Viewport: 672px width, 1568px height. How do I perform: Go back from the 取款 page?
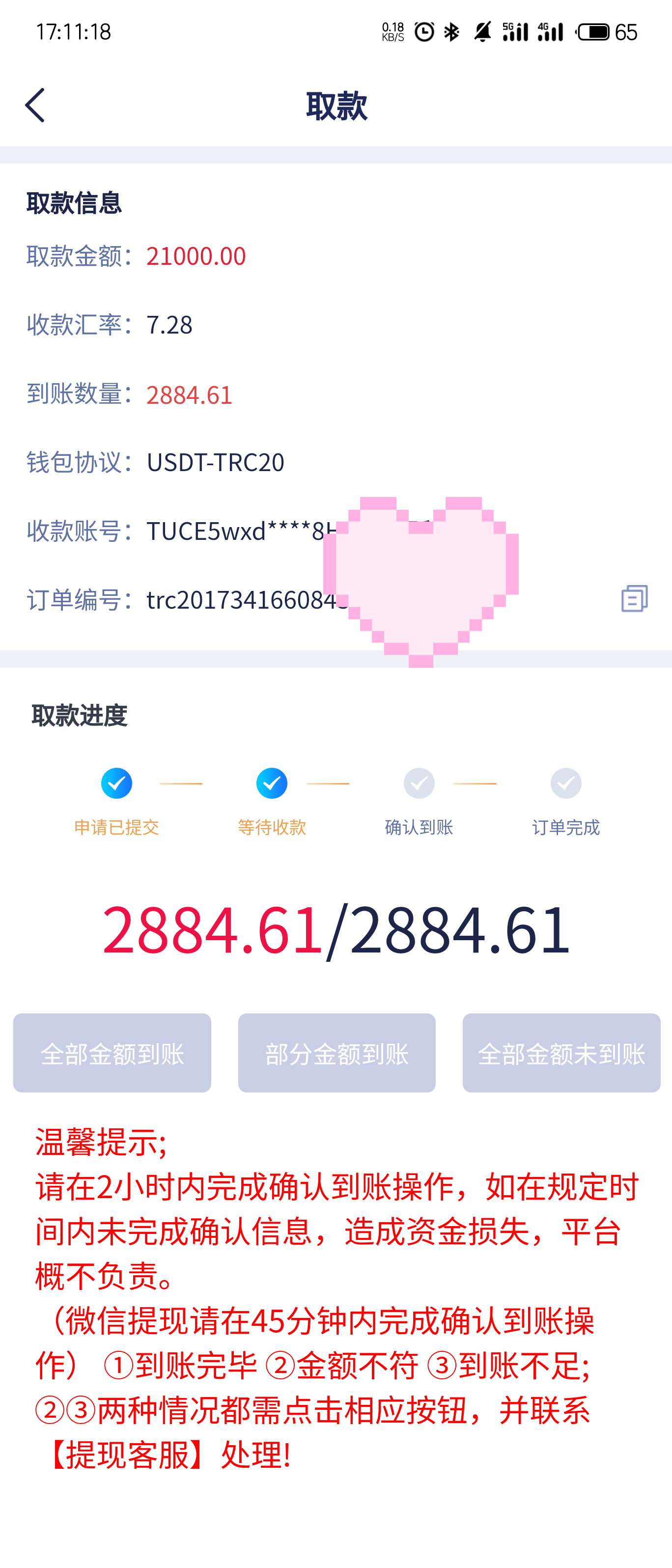pos(35,105)
